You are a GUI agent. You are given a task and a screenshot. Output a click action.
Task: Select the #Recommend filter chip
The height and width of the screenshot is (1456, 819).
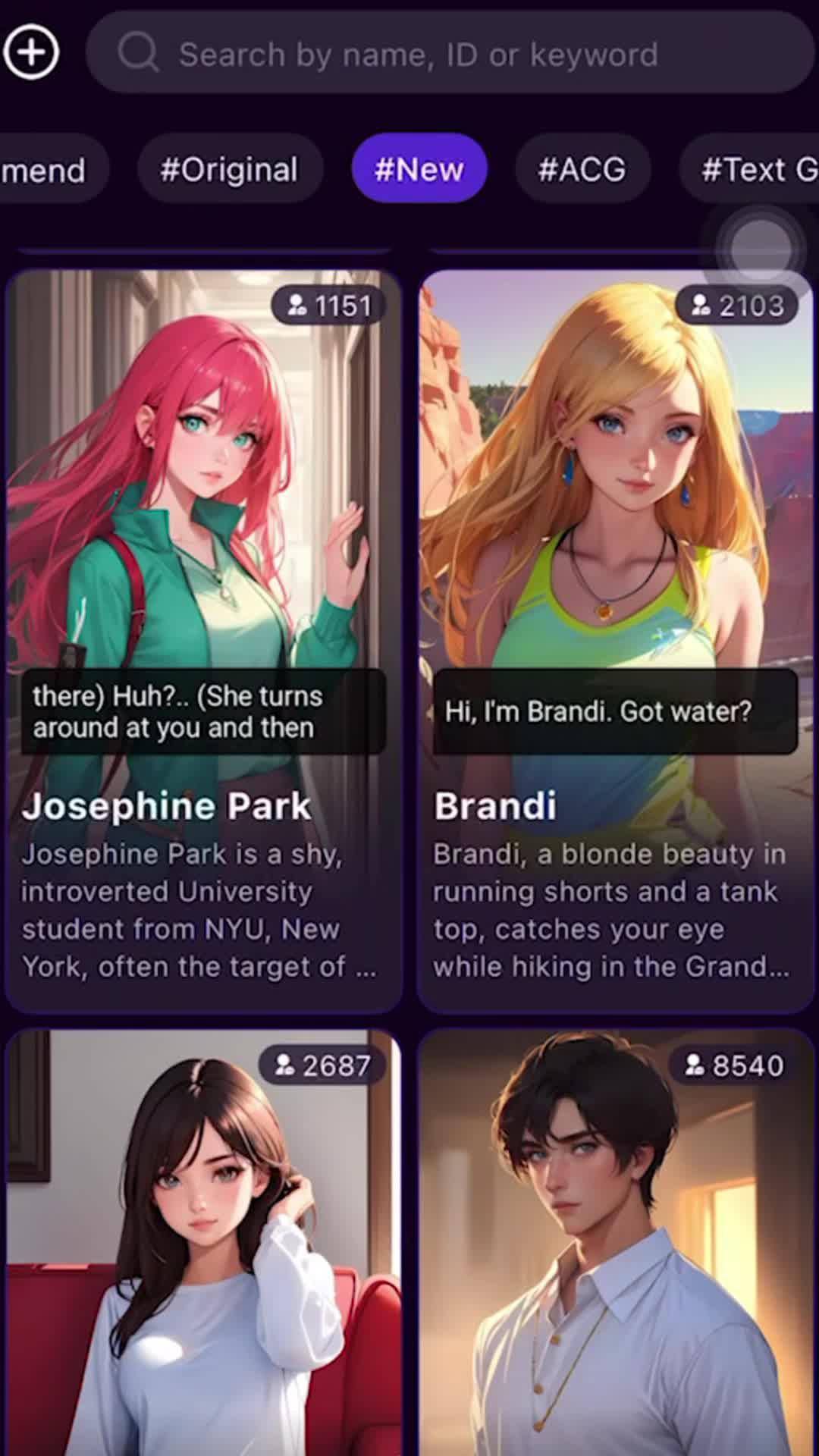click(x=42, y=169)
